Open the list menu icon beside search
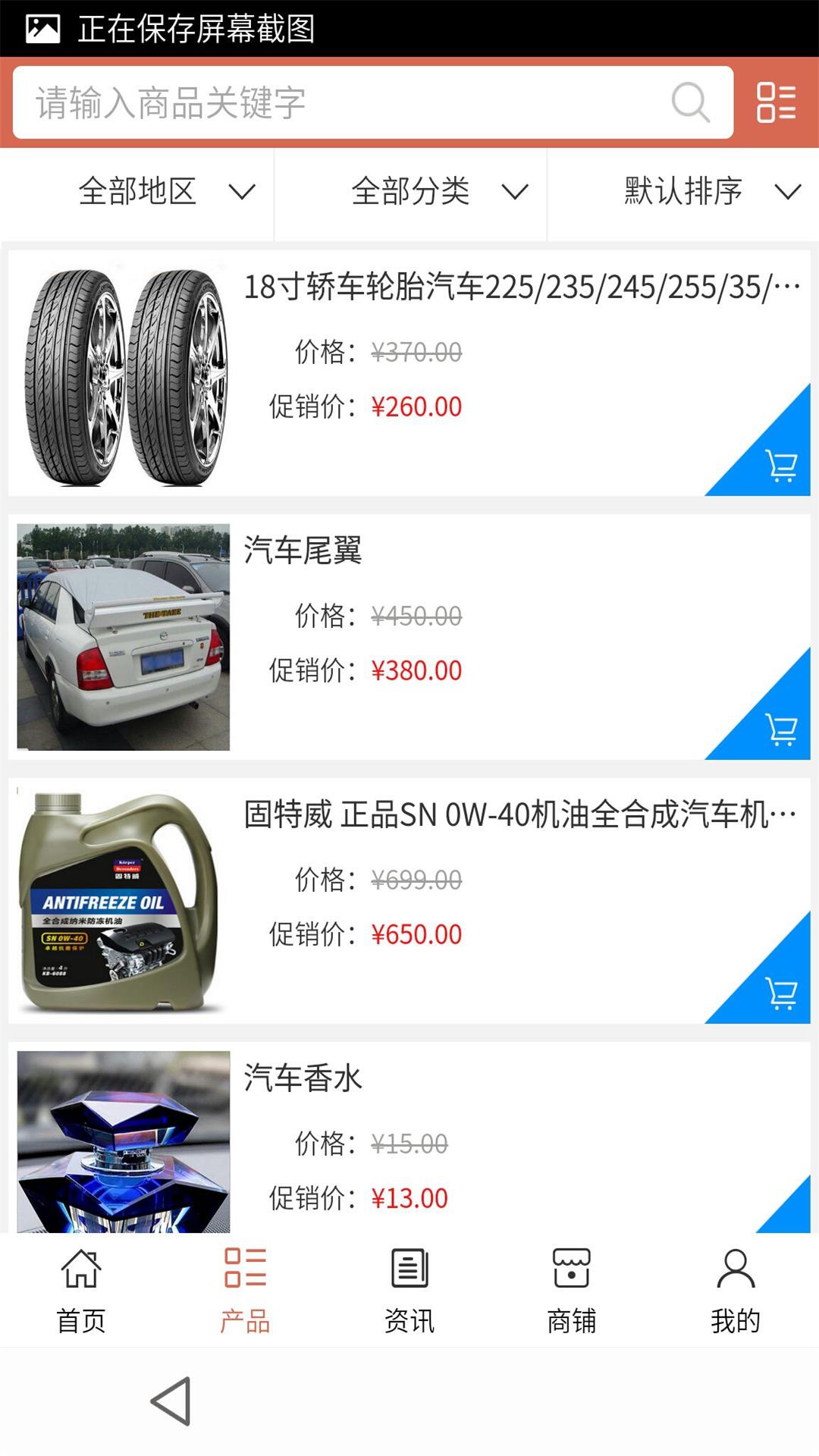The image size is (819, 1456). (777, 102)
